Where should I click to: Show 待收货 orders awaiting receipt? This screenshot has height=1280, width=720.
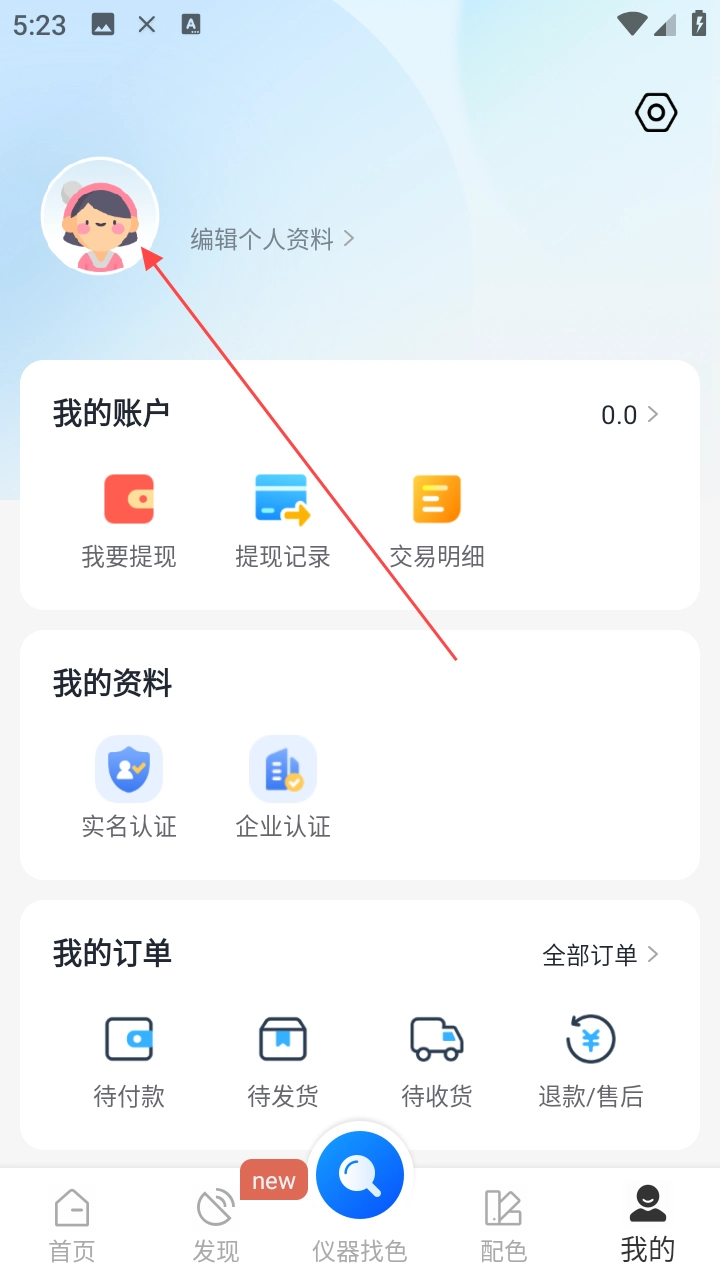click(437, 1061)
